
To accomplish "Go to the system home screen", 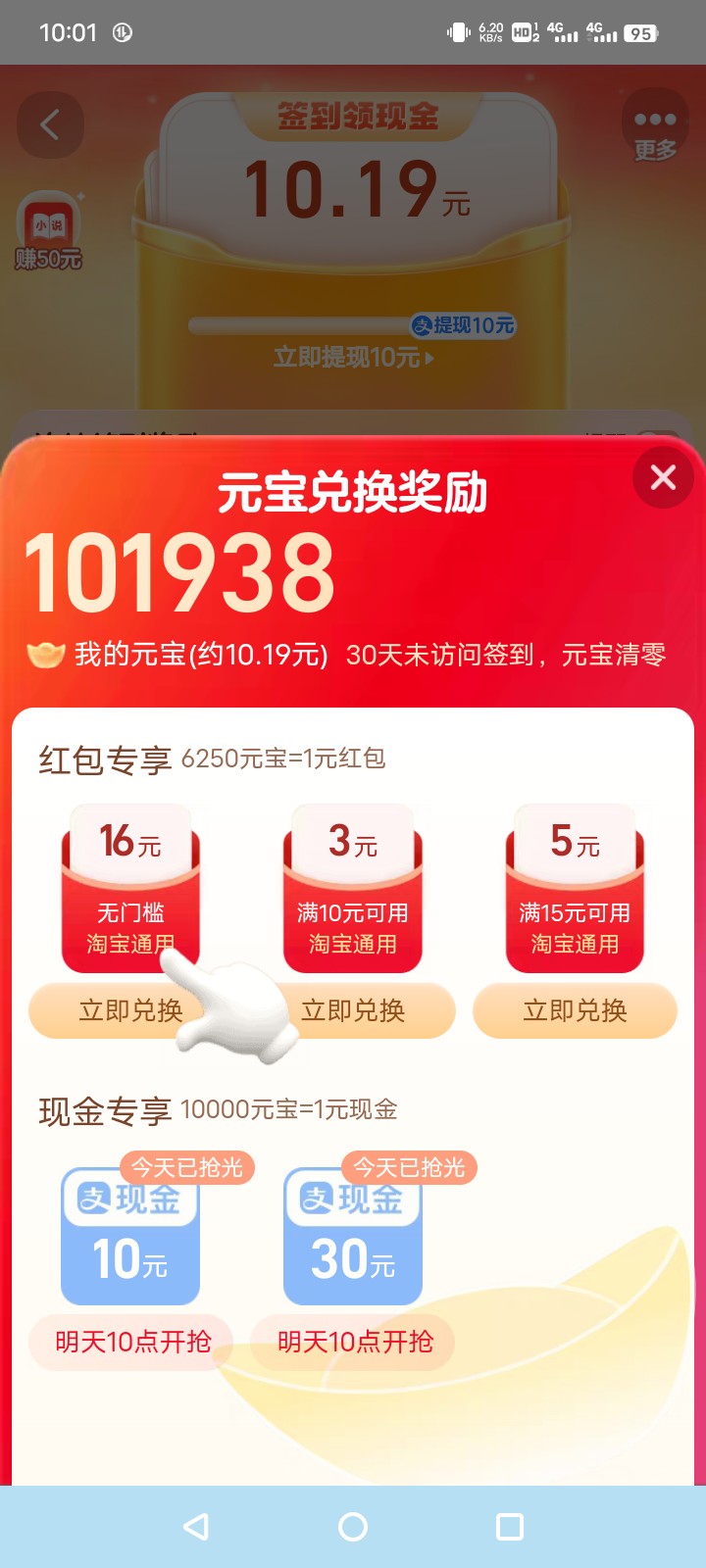I will 353,1526.
